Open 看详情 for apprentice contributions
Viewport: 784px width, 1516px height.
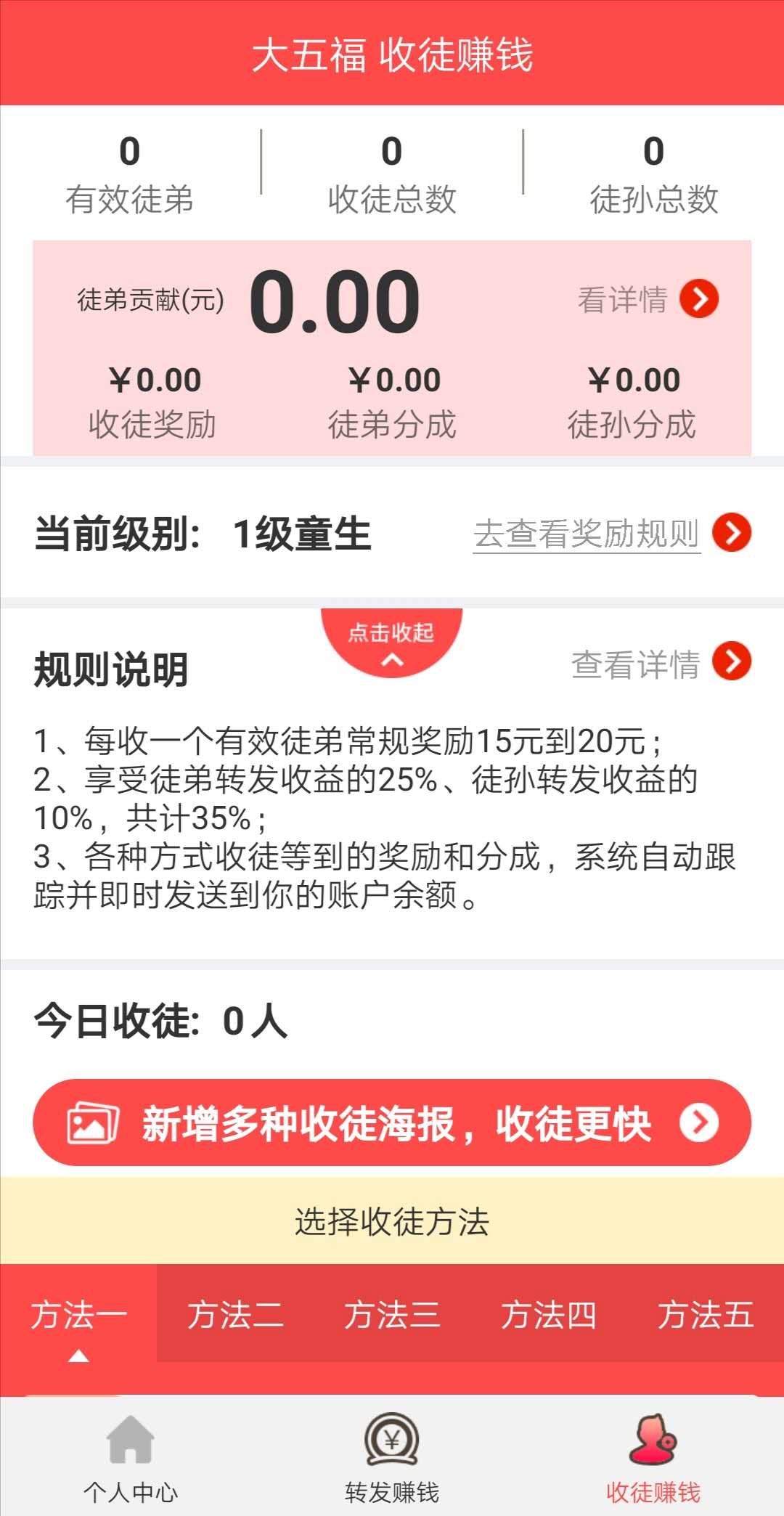(648, 299)
